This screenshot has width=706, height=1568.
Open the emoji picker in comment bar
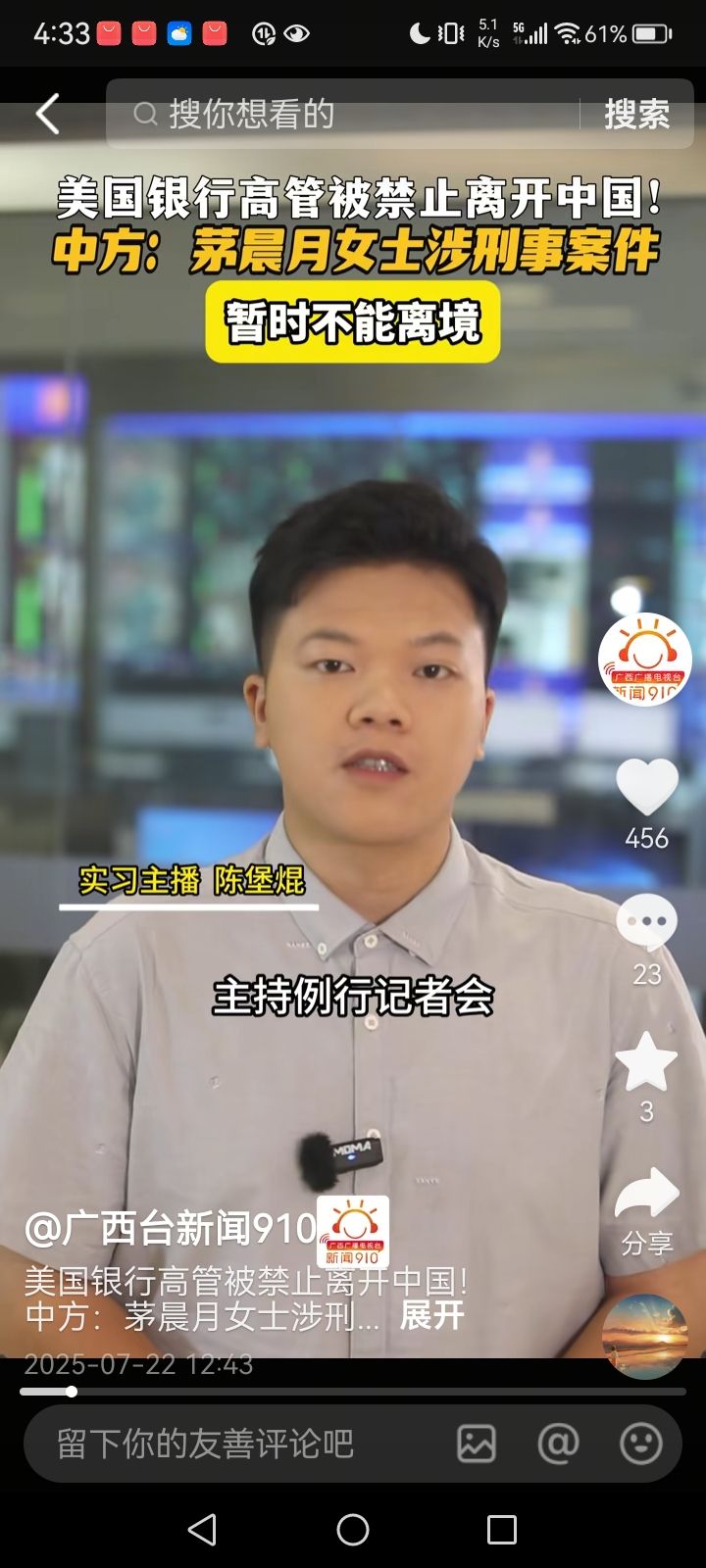[641, 1444]
